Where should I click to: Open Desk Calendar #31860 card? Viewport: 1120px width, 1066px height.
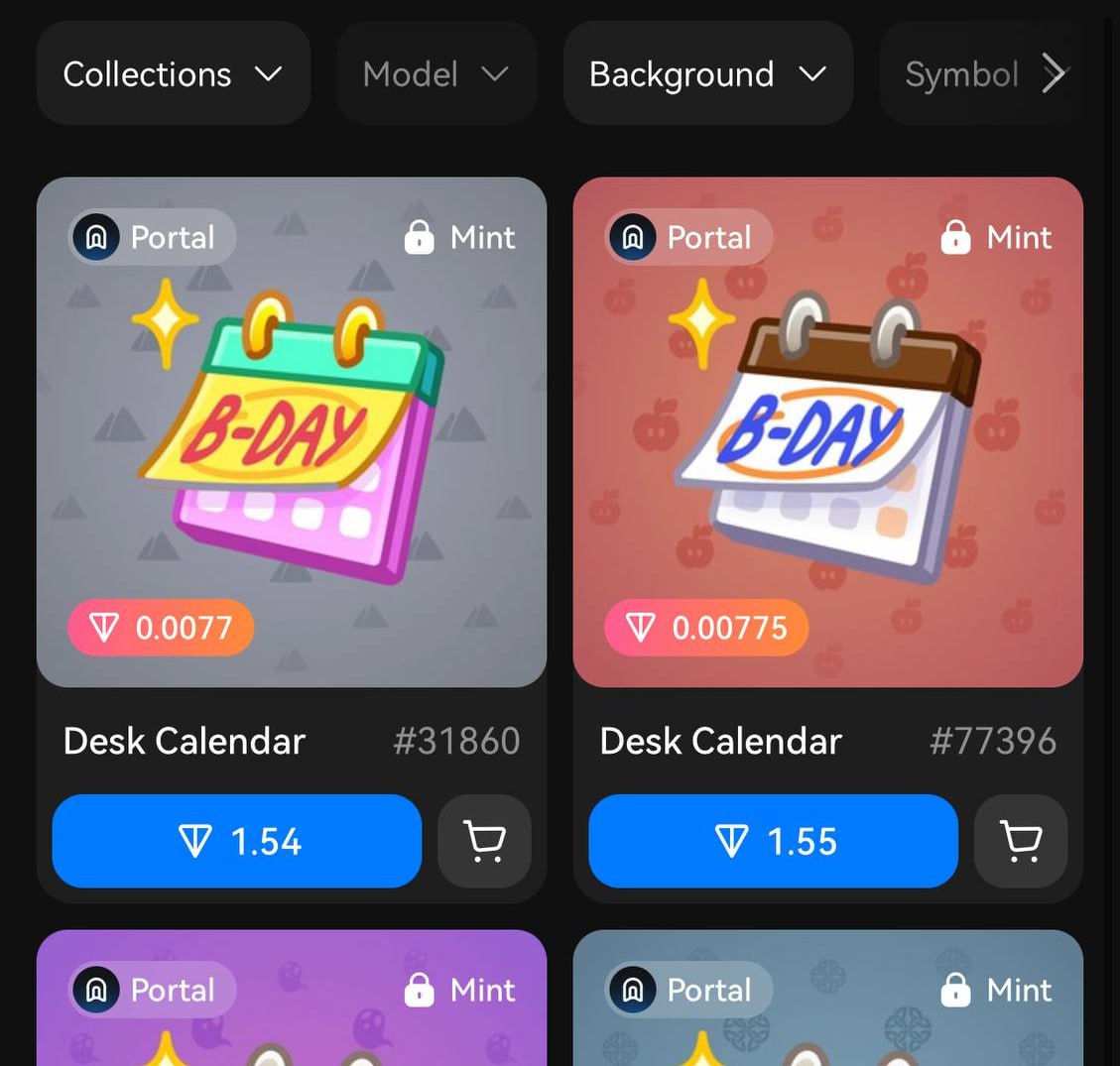(x=291, y=432)
